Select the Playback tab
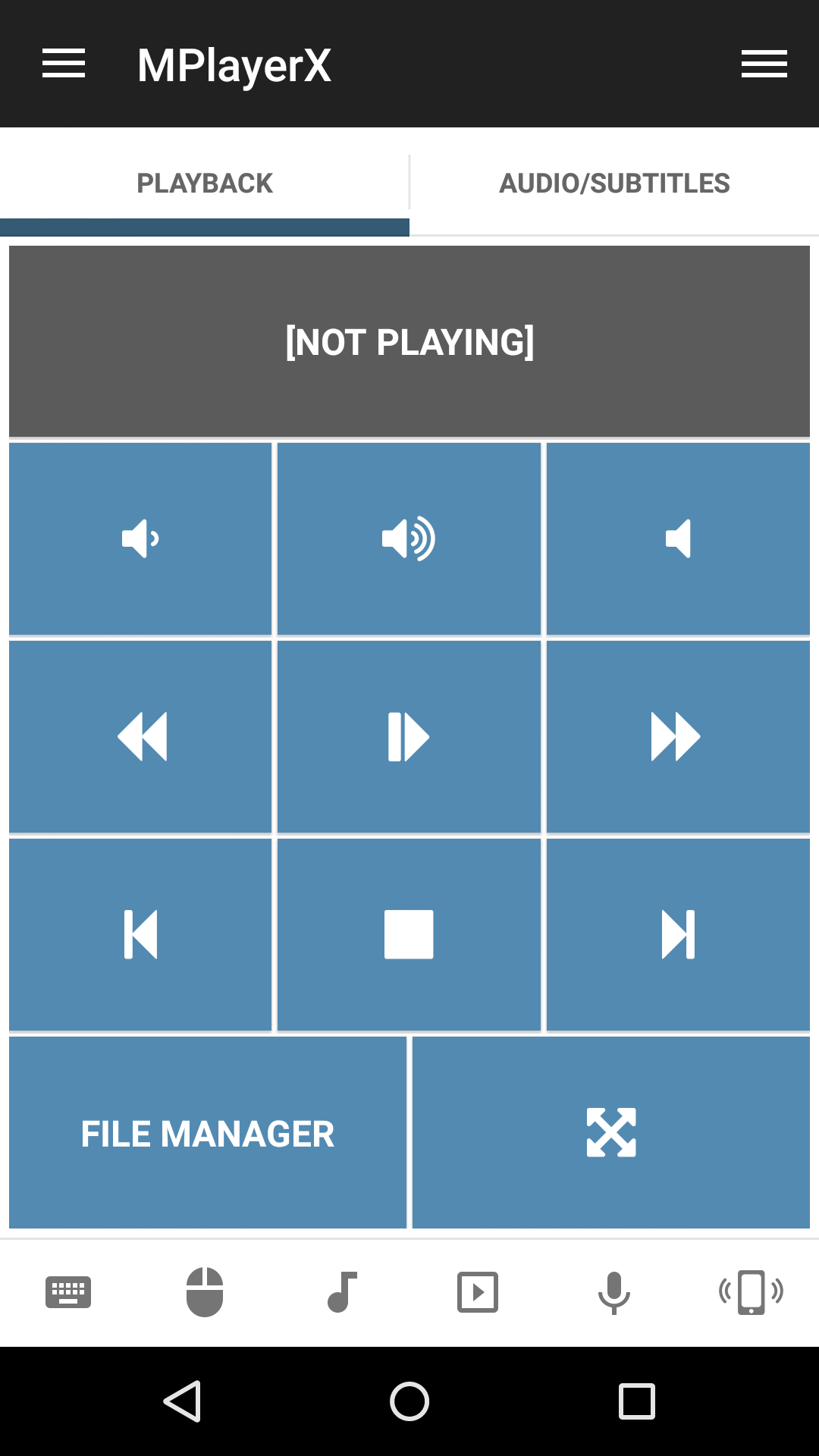Image resolution: width=819 pixels, height=1456 pixels. click(205, 184)
